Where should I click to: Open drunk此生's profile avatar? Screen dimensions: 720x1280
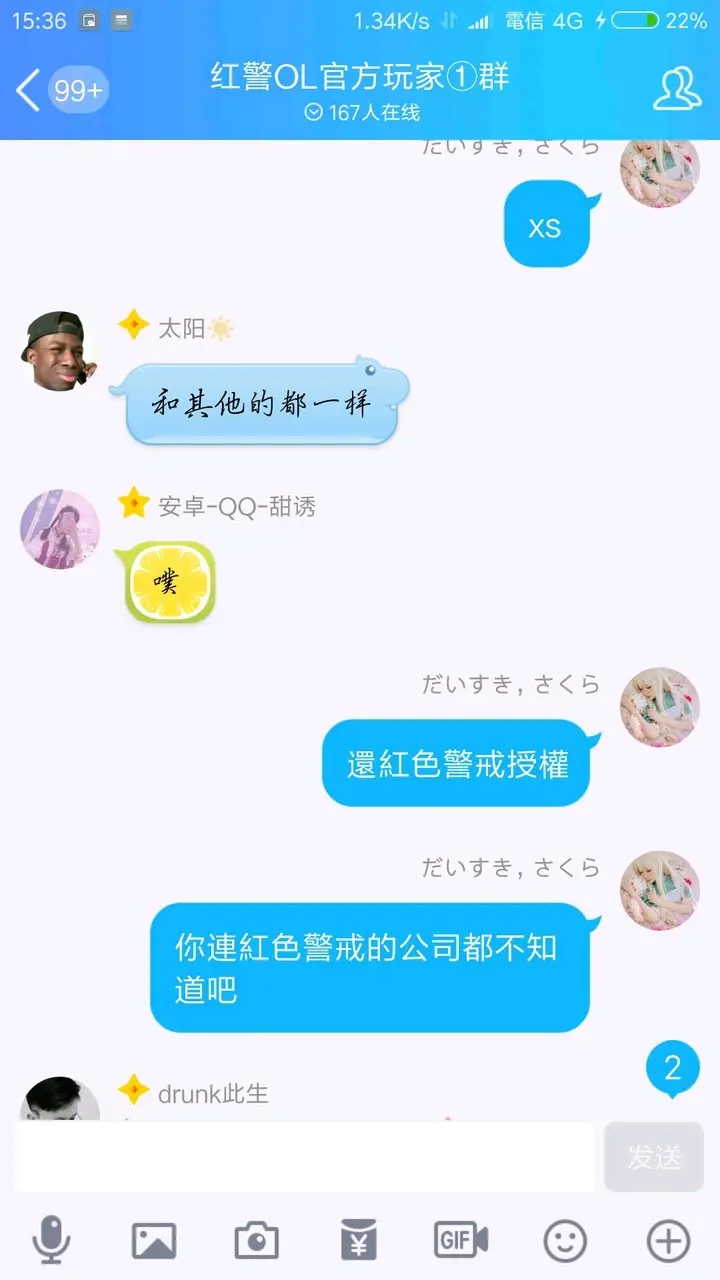pos(60,1100)
